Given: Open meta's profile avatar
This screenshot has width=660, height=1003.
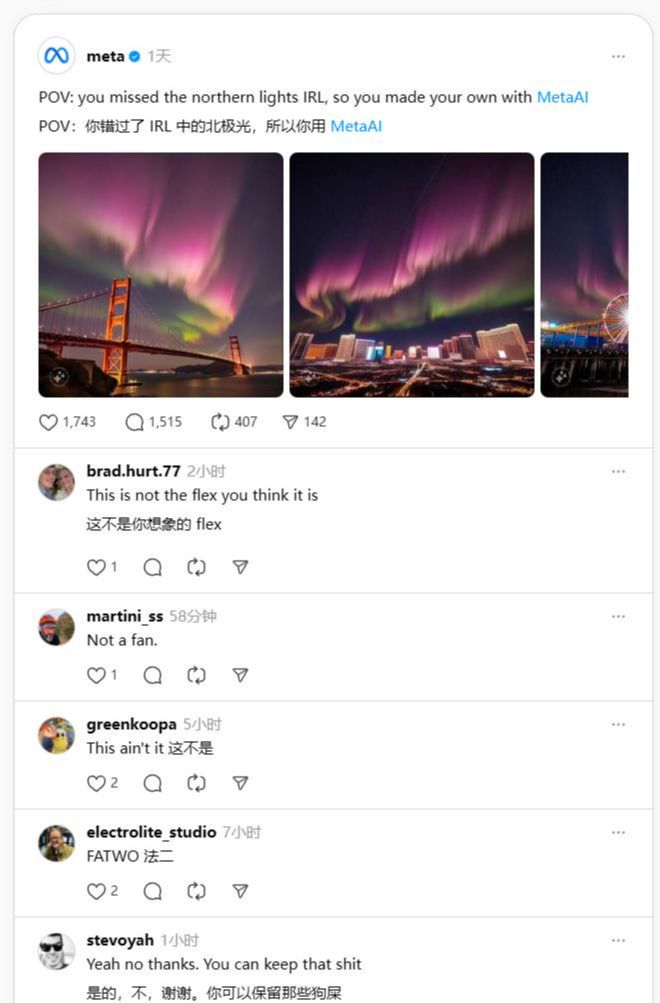Looking at the screenshot, I should [57, 56].
